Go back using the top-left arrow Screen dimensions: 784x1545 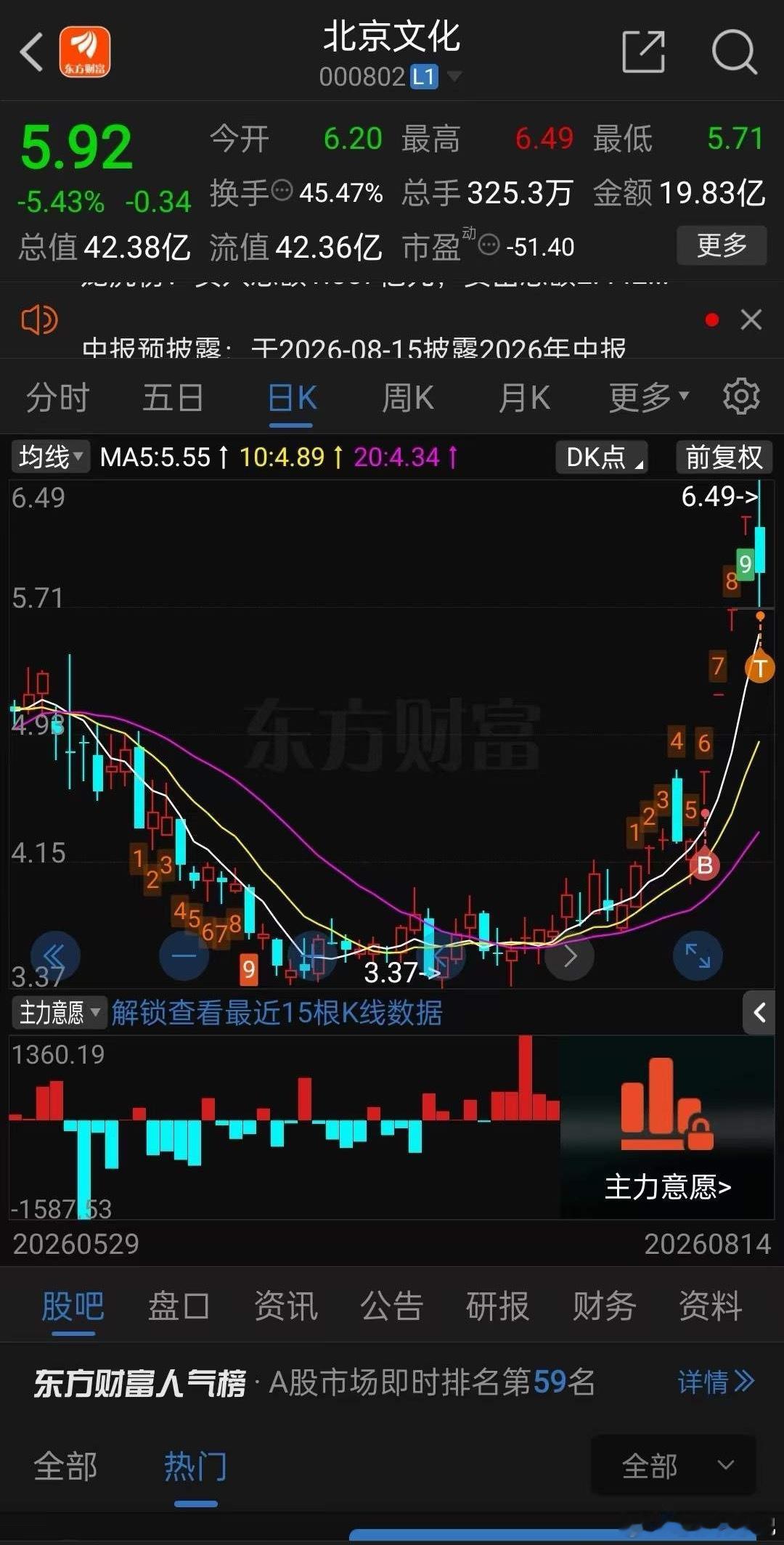click(x=31, y=52)
